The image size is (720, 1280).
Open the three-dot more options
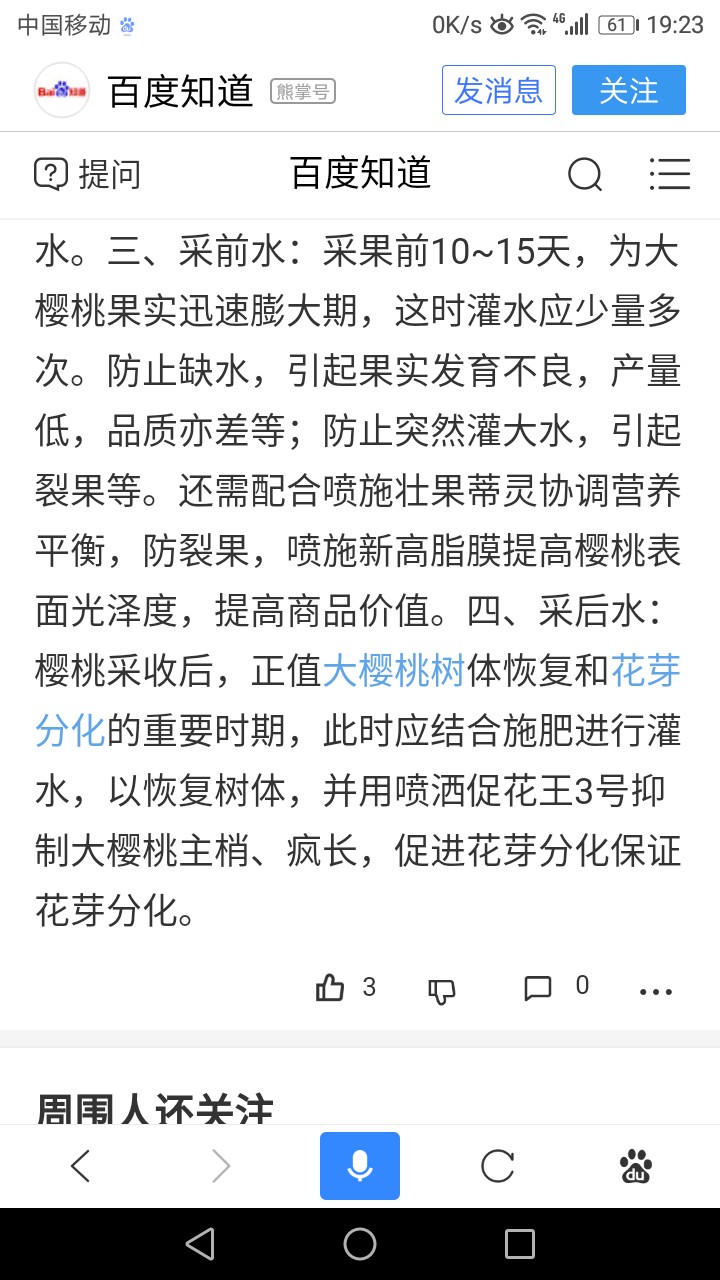point(656,992)
